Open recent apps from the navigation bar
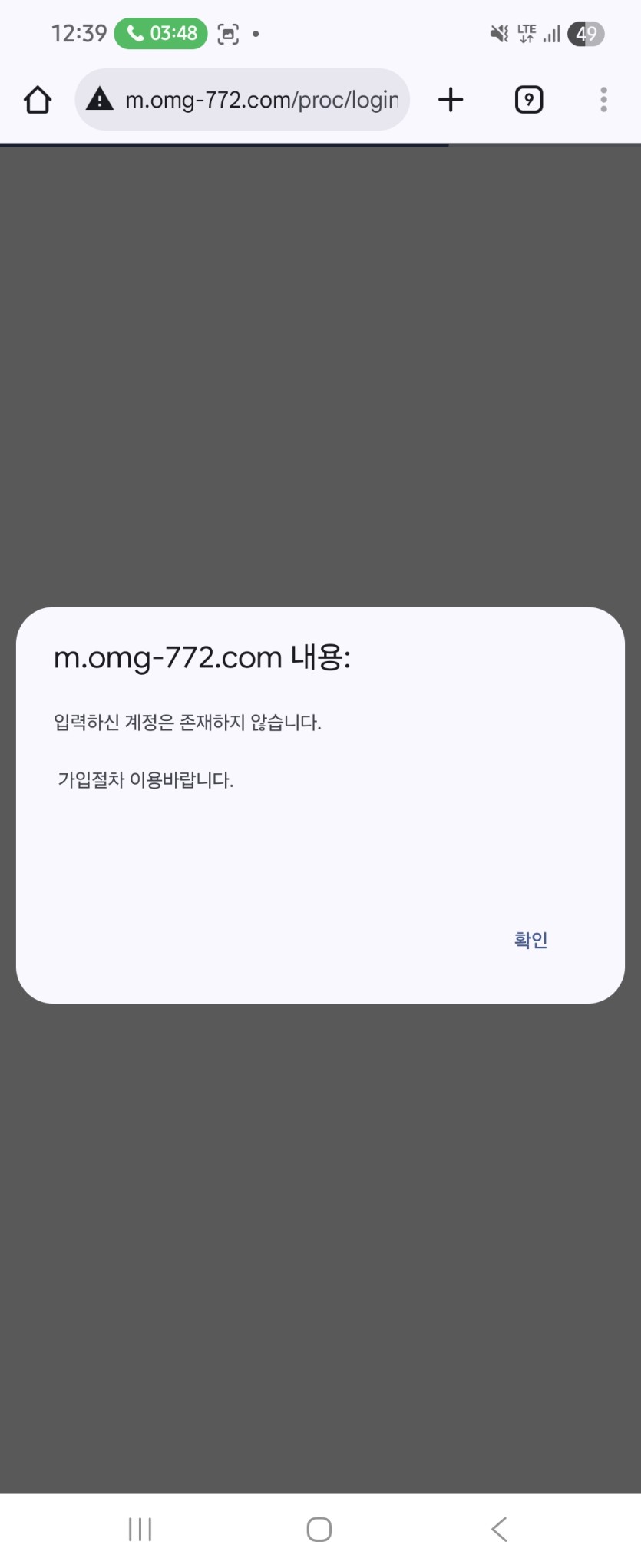This screenshot has height=1568, width=641. [140, 1529]
